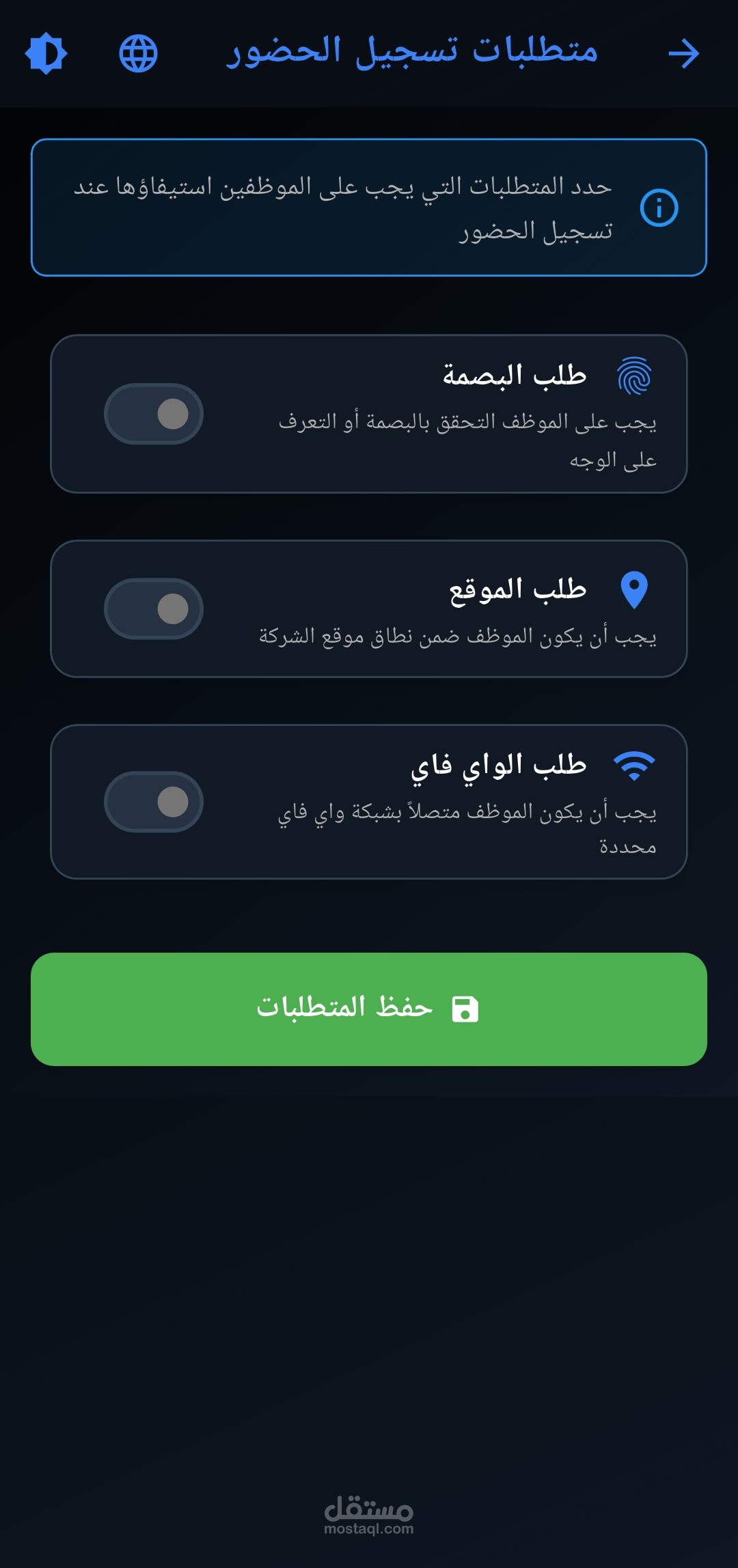The width and height of the screenshot is (738, 1568).
Task: Enable the طلب البصمة toggle
Action: click(154, 414)
